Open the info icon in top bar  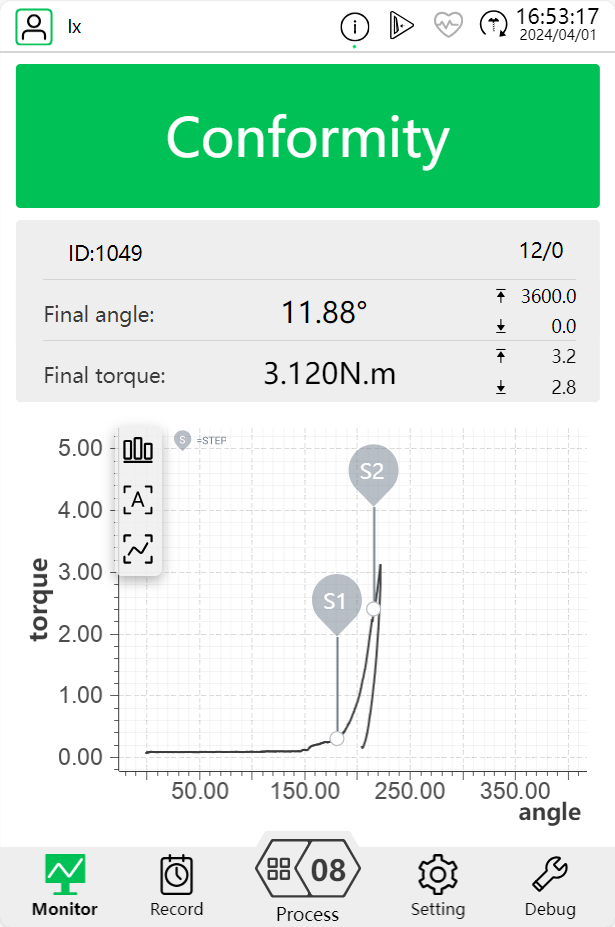355,27
